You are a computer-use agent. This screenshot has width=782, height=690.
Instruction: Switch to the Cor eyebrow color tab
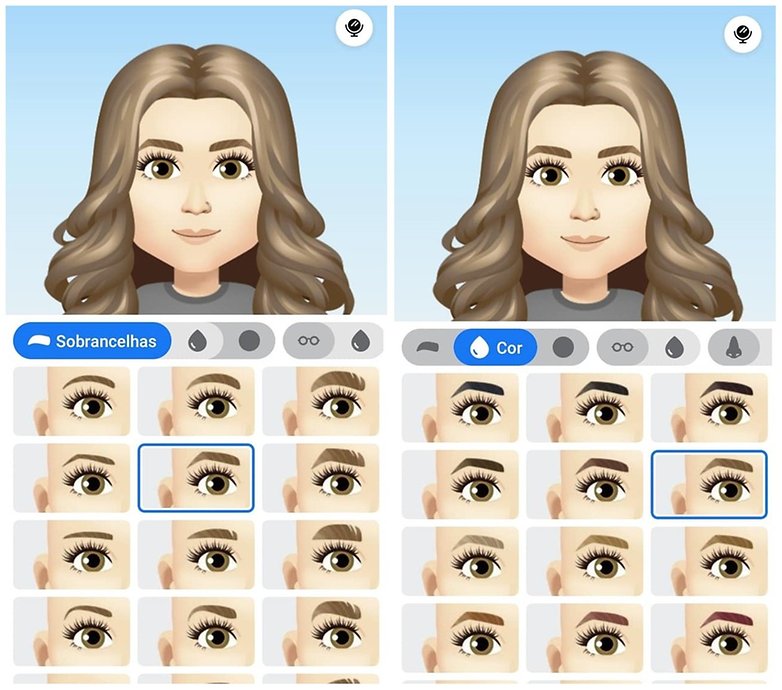tap(496, 348)
